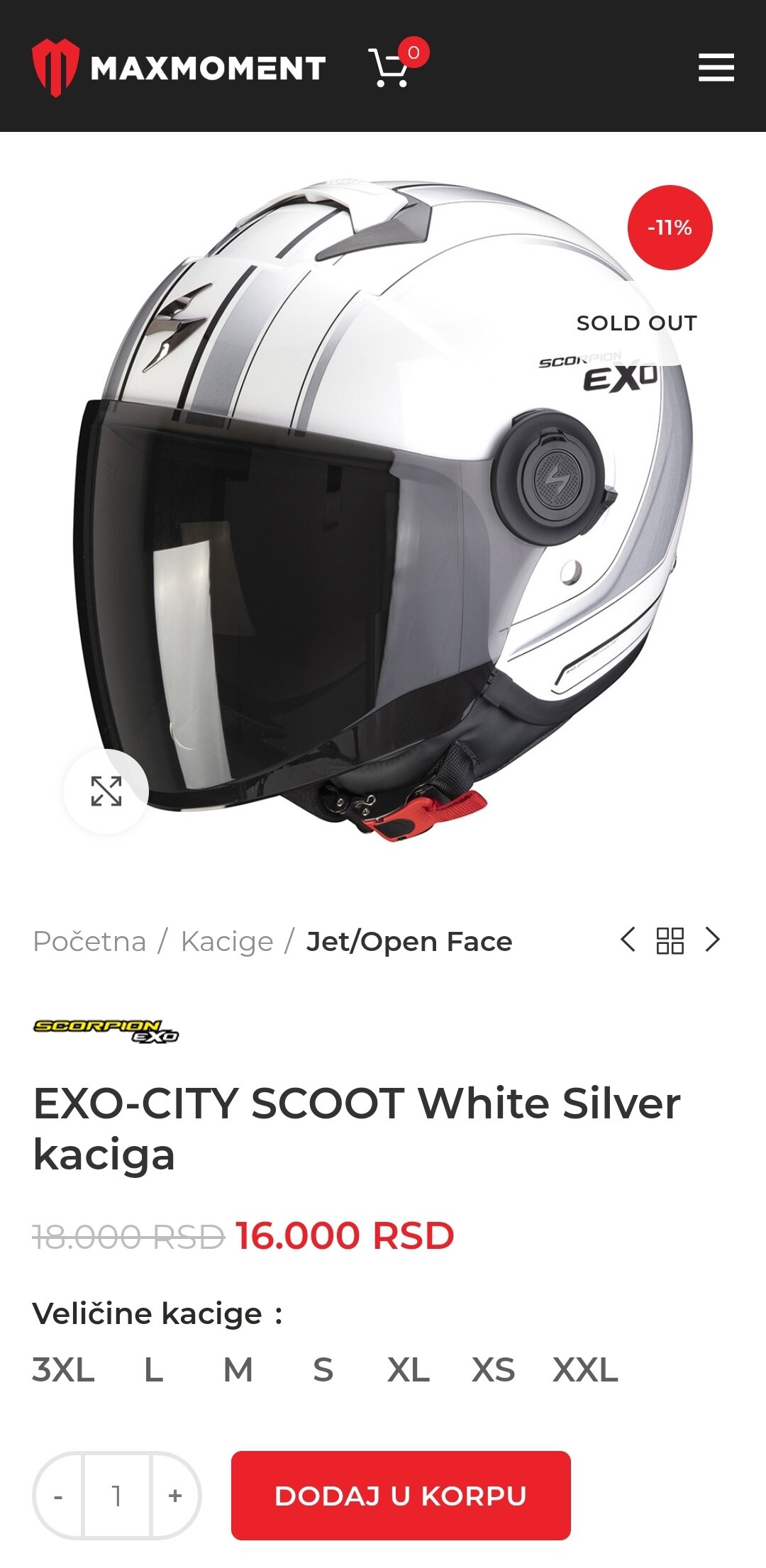
Task: Open Jet/Open Face breadcrumb category
Action: coord(409,941)
